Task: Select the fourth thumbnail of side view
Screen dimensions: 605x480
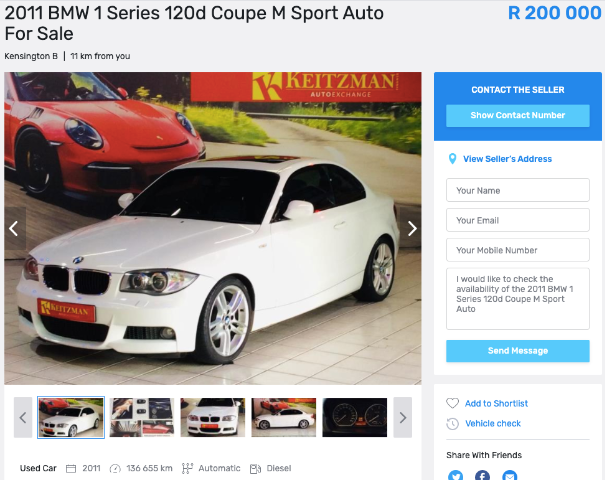Action: click(x=283, y=417)
